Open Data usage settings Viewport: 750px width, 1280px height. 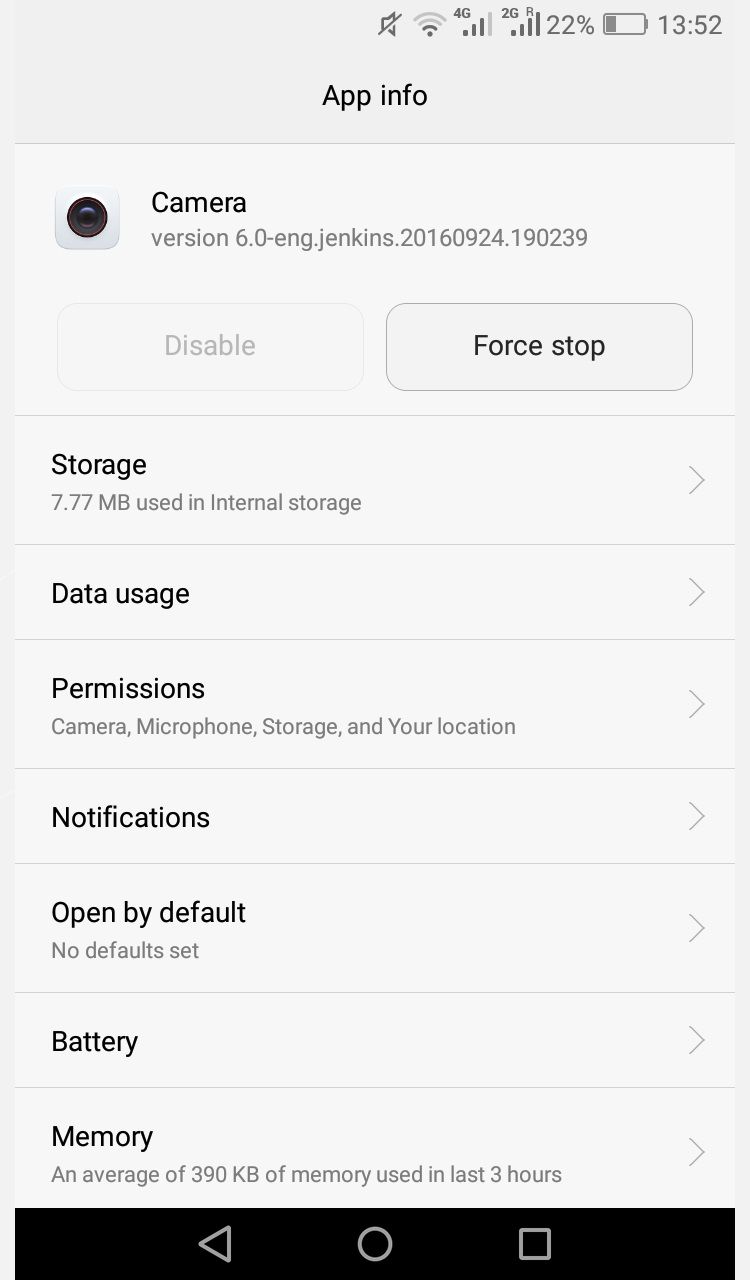tap(375, 592)
